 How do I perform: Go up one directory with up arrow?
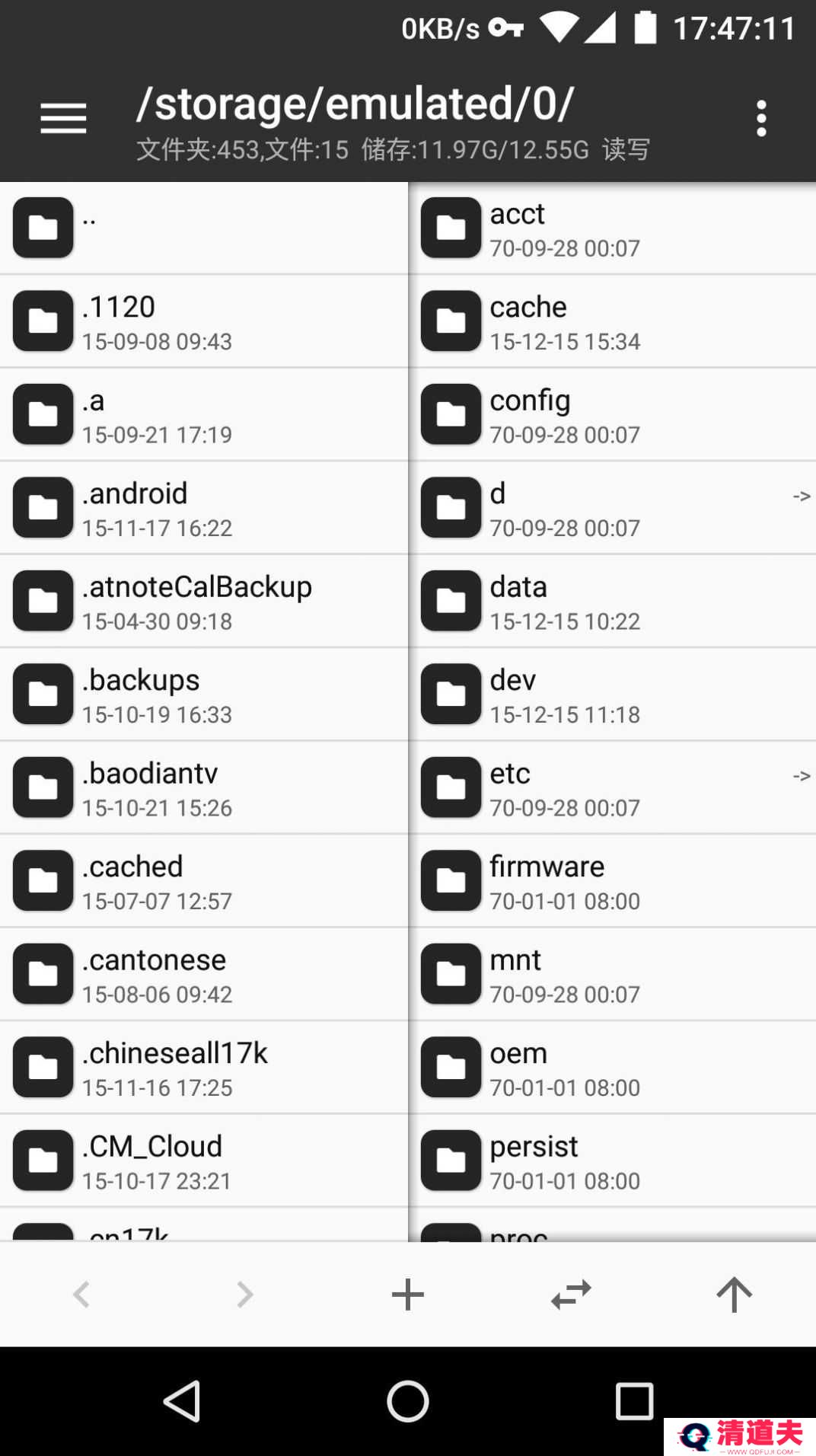tap(734, 1294)
